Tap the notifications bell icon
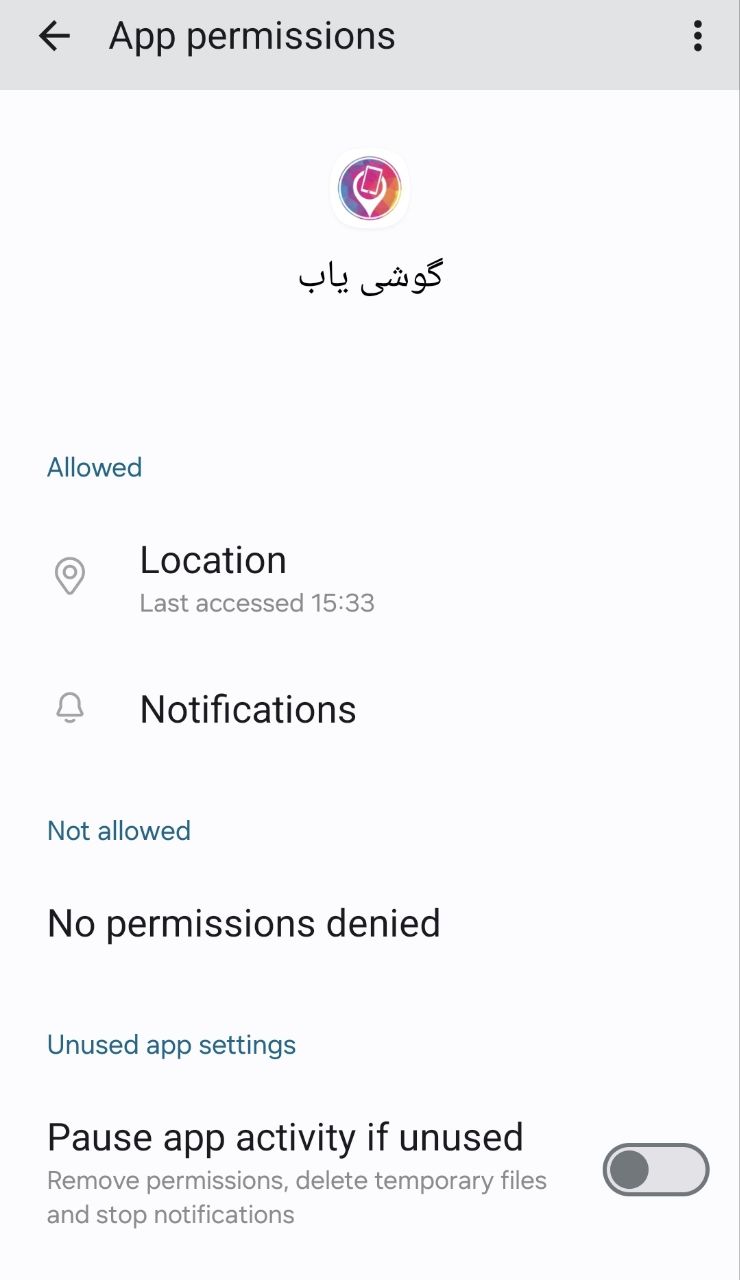The width and height of the screenshot is (740, 1280). point(69,708)
